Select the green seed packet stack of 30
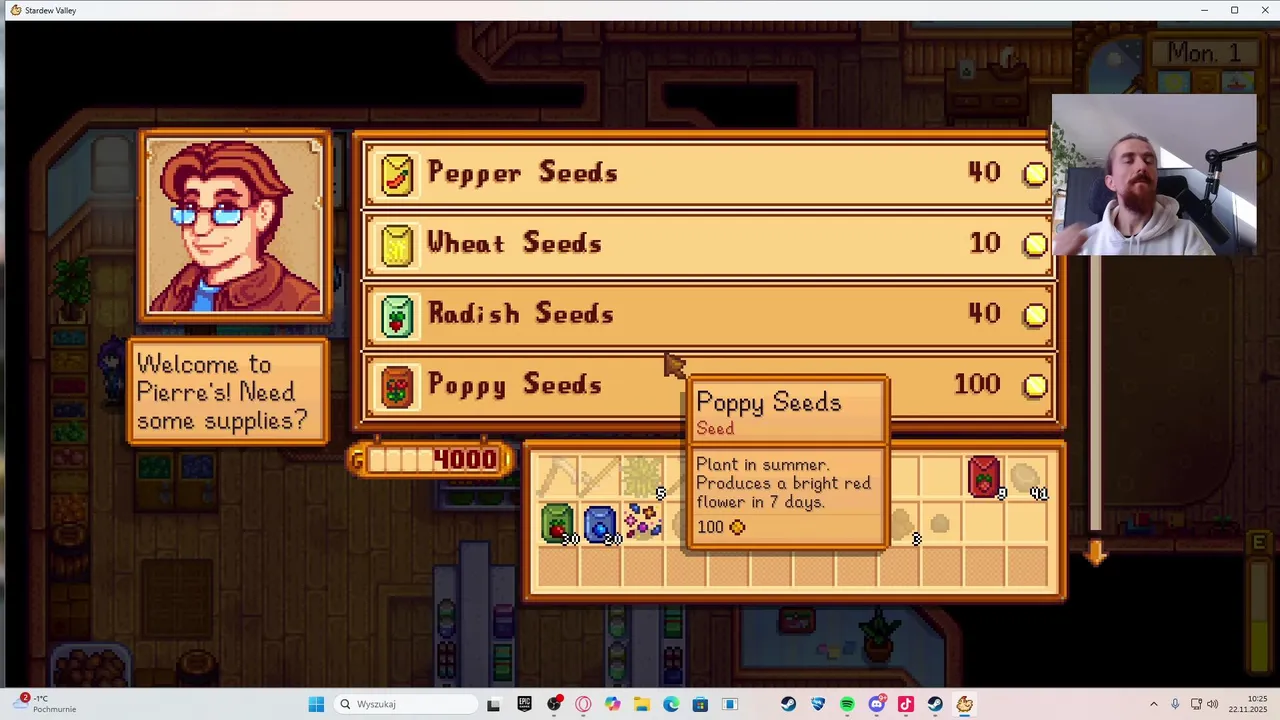Screen dimensions: 1280x720 click(x=558, y=523)
